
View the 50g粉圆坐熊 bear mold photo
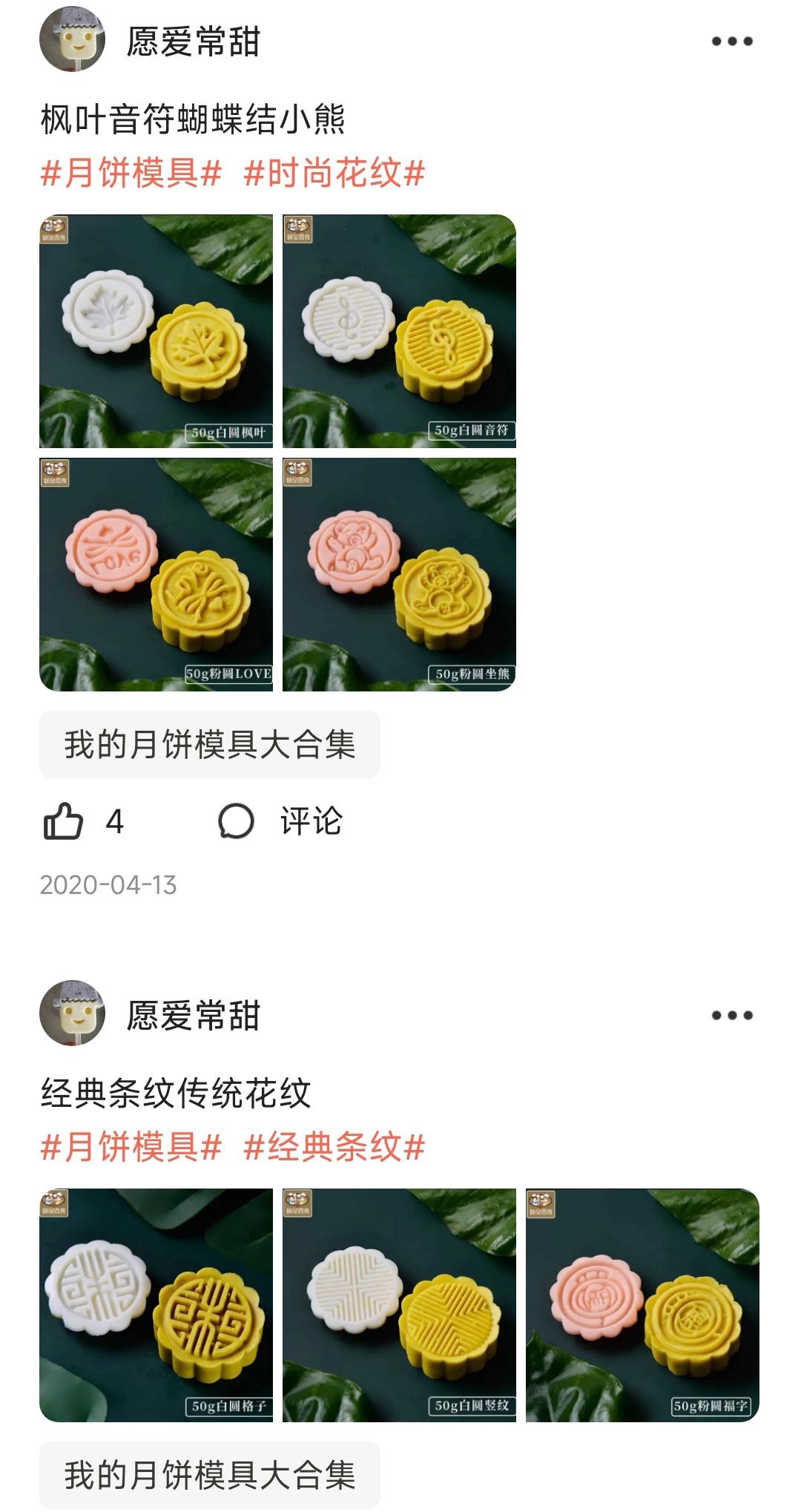pyautogui.click(x=400, y=575)
